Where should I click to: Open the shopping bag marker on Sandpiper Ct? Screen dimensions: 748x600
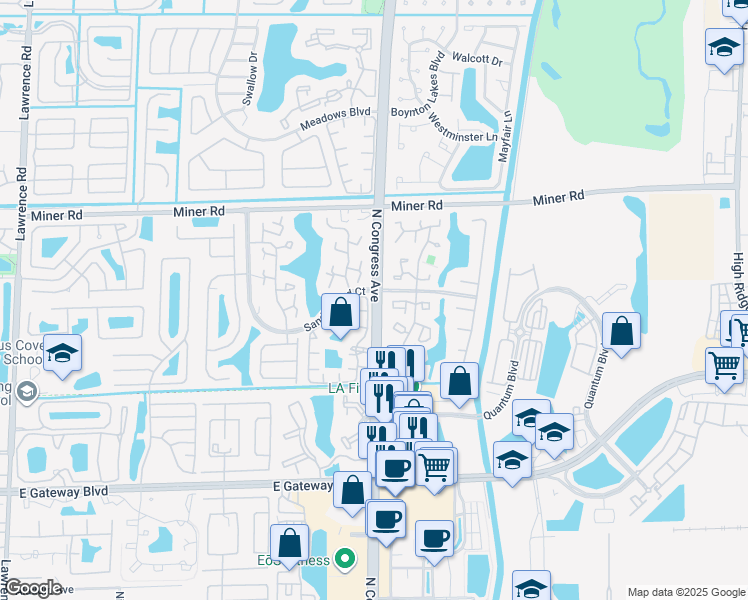click(341, 313)
